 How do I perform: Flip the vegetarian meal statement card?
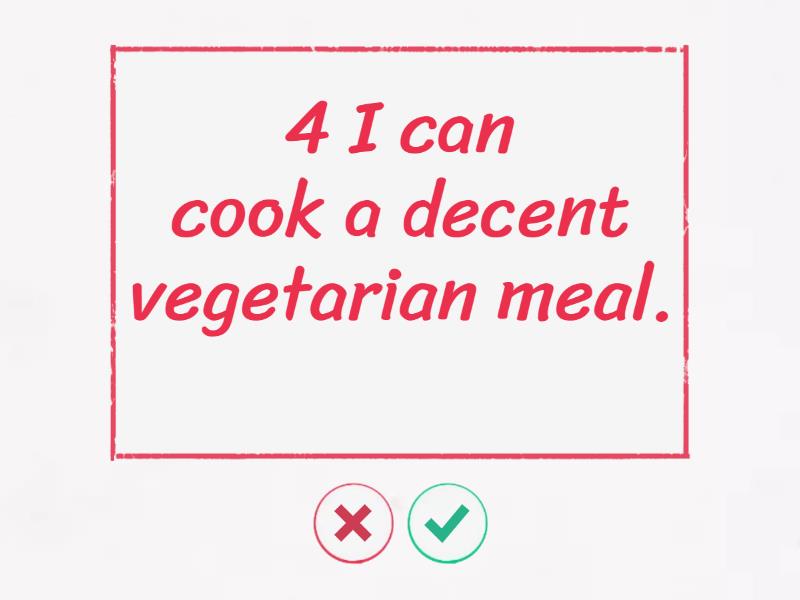pos(400,252)
